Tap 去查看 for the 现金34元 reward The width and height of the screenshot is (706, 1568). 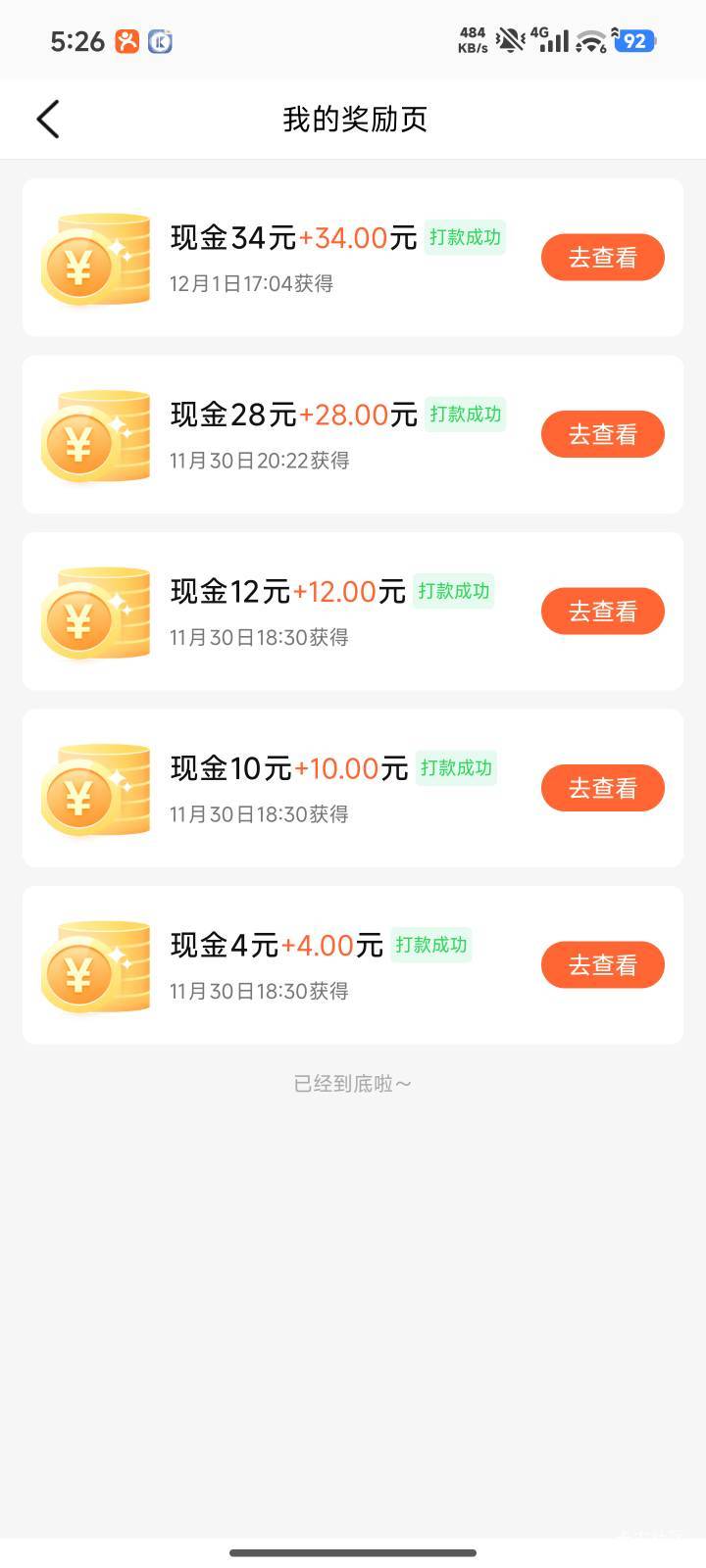[x=602, y=258]
